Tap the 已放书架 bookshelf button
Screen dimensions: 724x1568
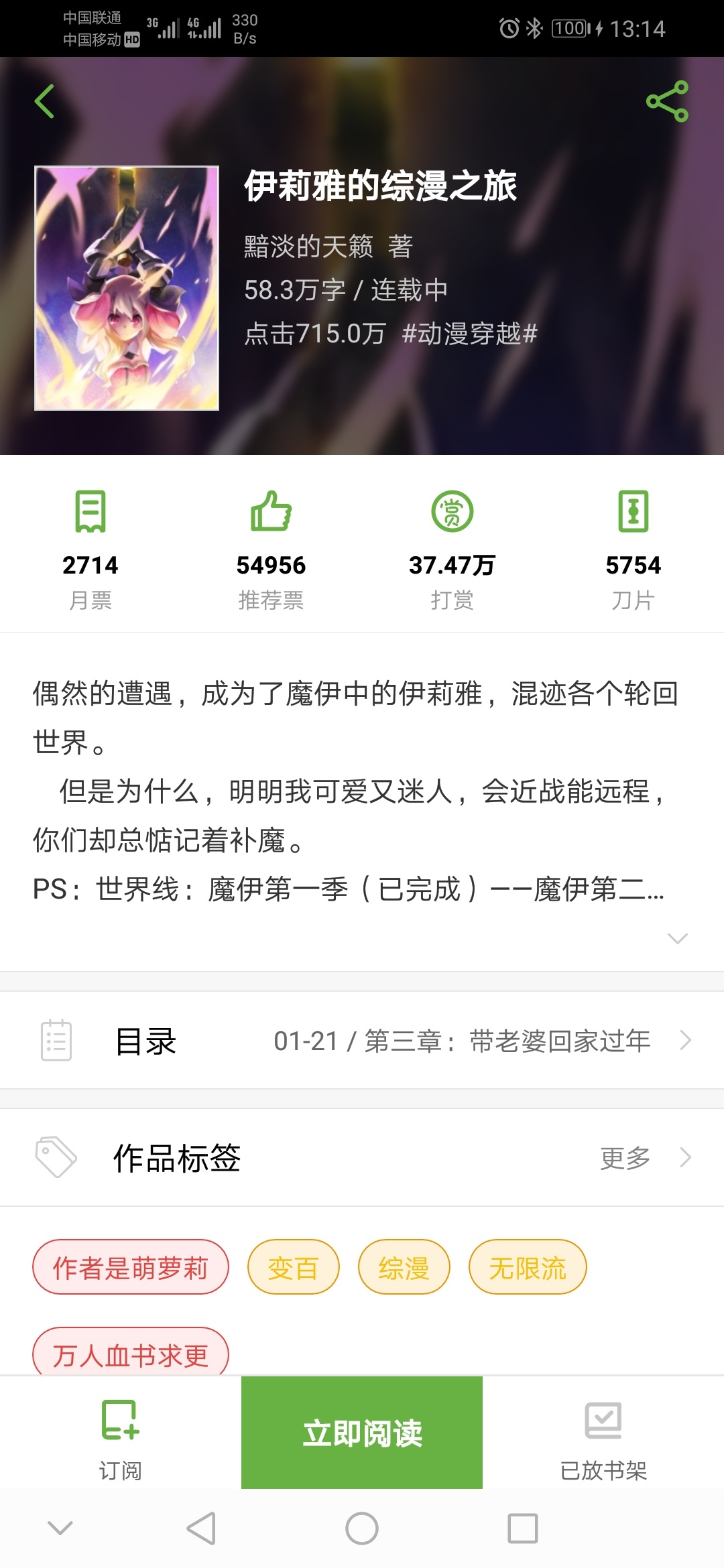tap(603, 1434)
